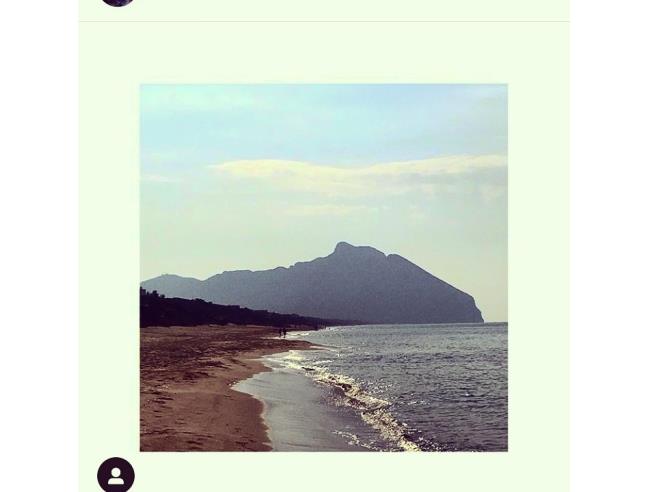Open the beach and mountain photo post
Image resolution: width=648 pixels, height=492 pixels.
pos(323,267)
